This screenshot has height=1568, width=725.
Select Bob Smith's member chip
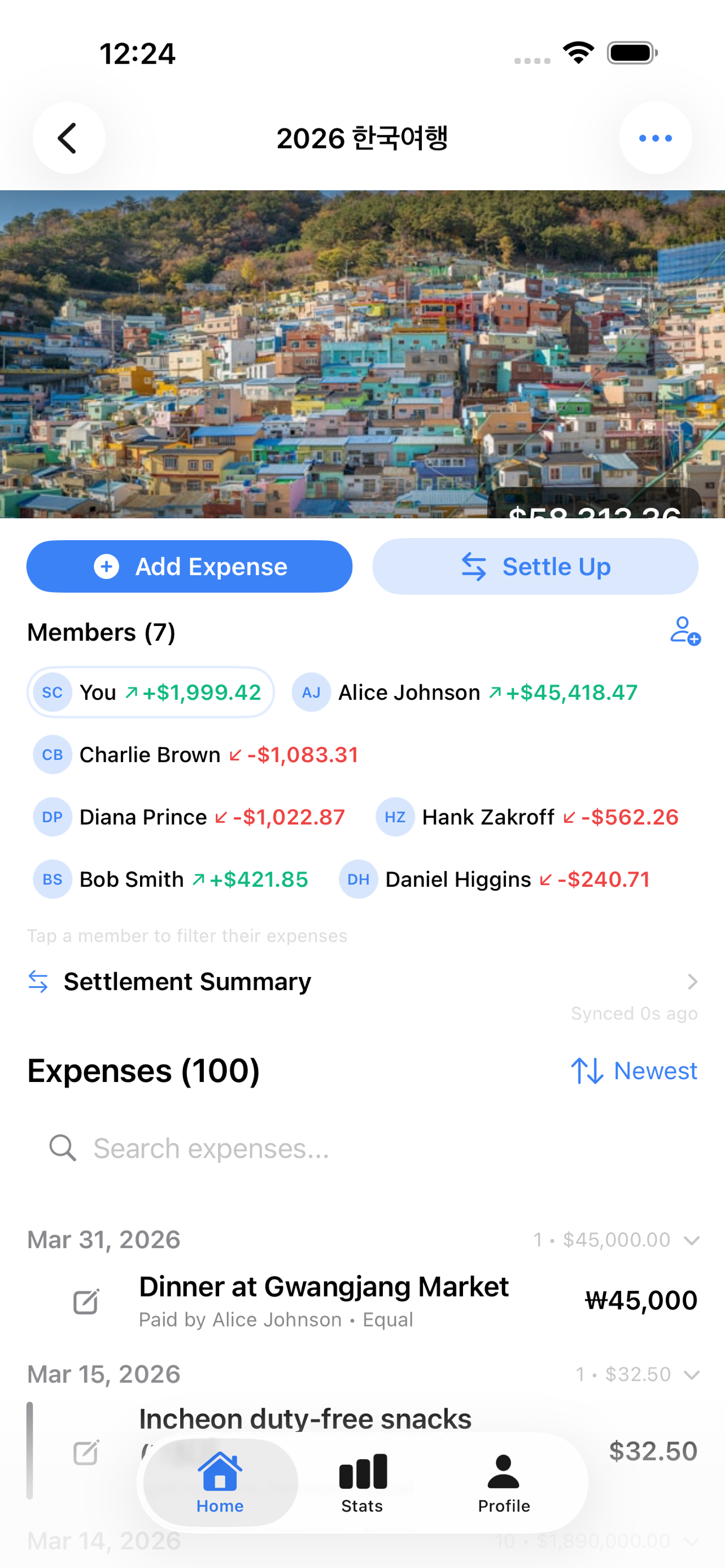(x=171, y=879)
